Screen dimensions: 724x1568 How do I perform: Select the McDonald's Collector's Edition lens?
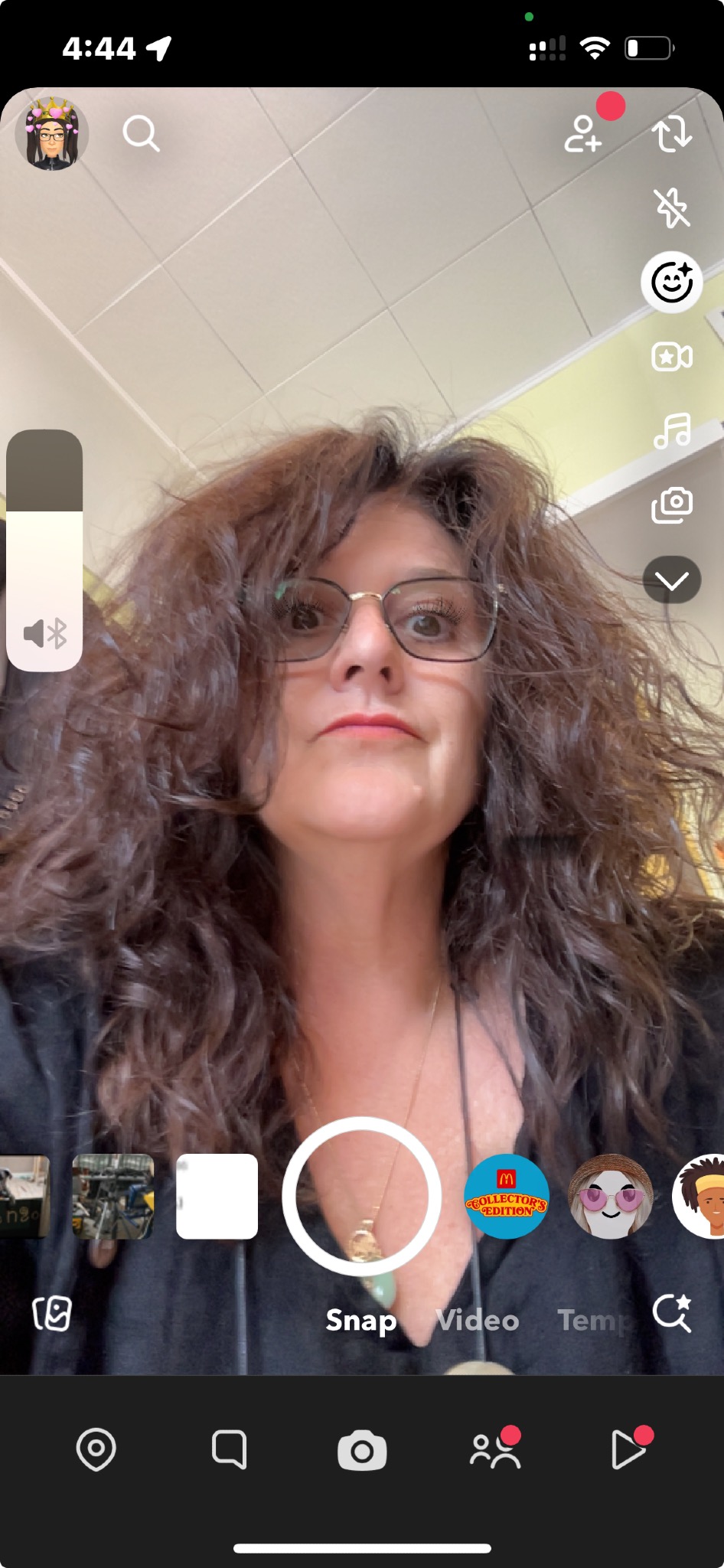click(x=507, y=1196)
